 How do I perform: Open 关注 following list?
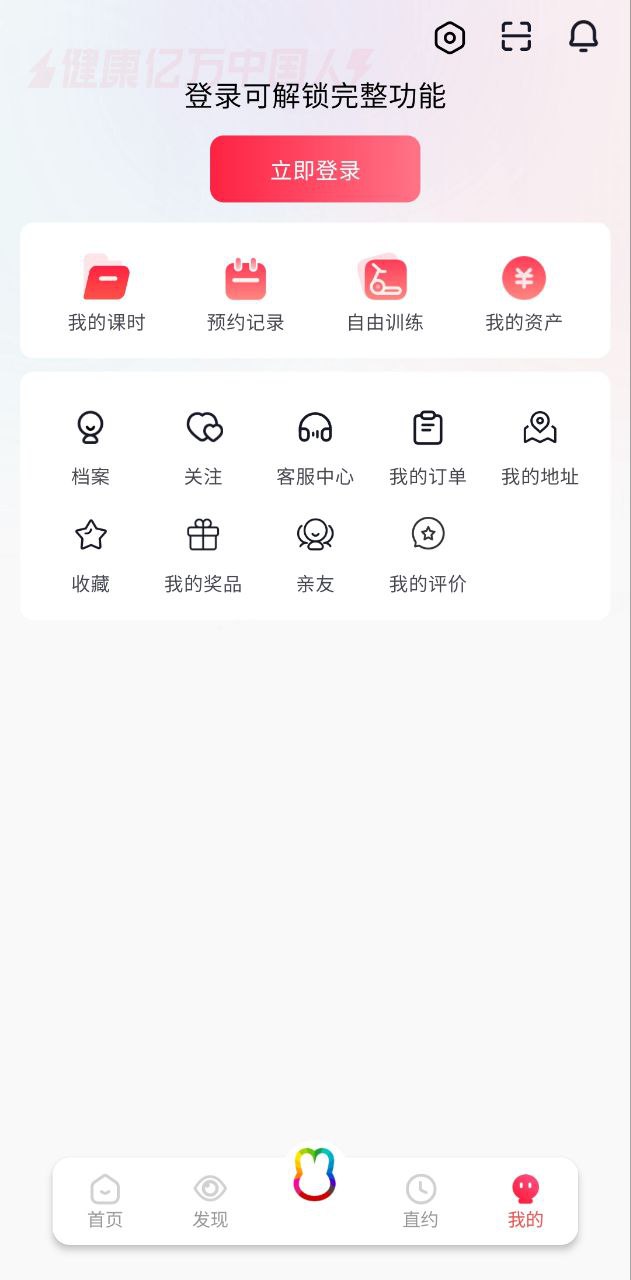click(x=203, y=447)
